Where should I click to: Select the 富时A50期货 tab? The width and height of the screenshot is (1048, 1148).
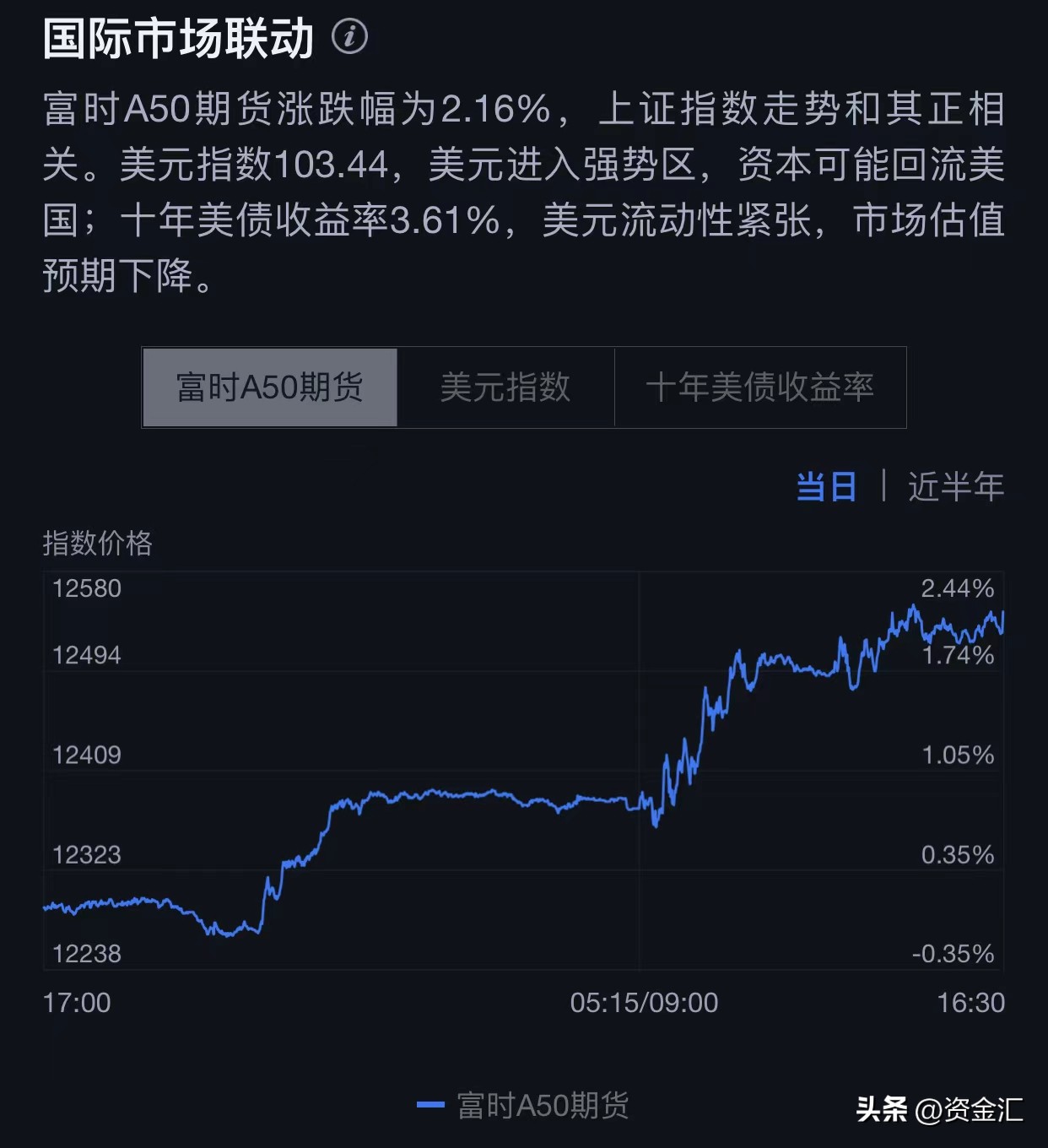click(270, 387)
